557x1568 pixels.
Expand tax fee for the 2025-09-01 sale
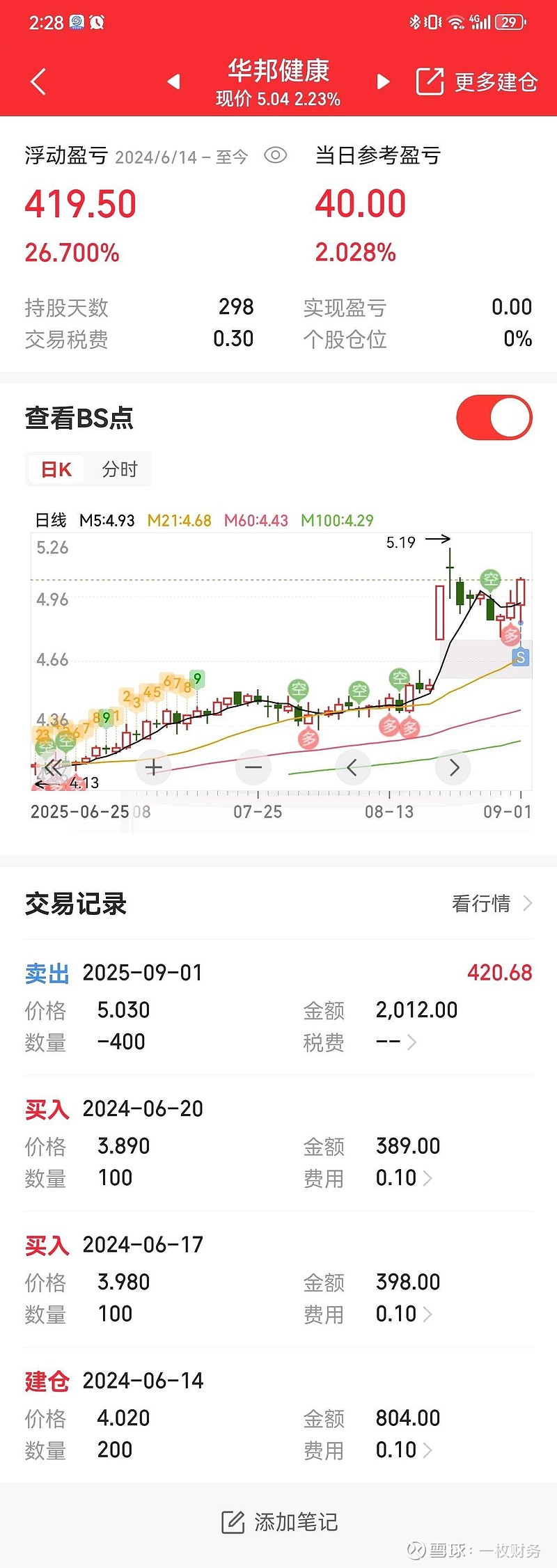pyautogui.click(x=411, y=1042)
